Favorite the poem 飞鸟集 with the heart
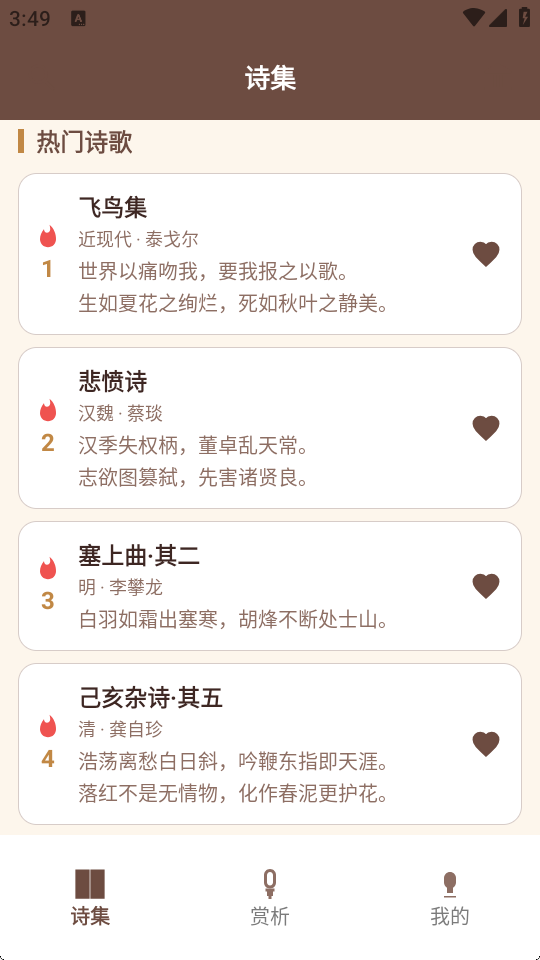Screen dimensions: 540x960 (486, 254)
